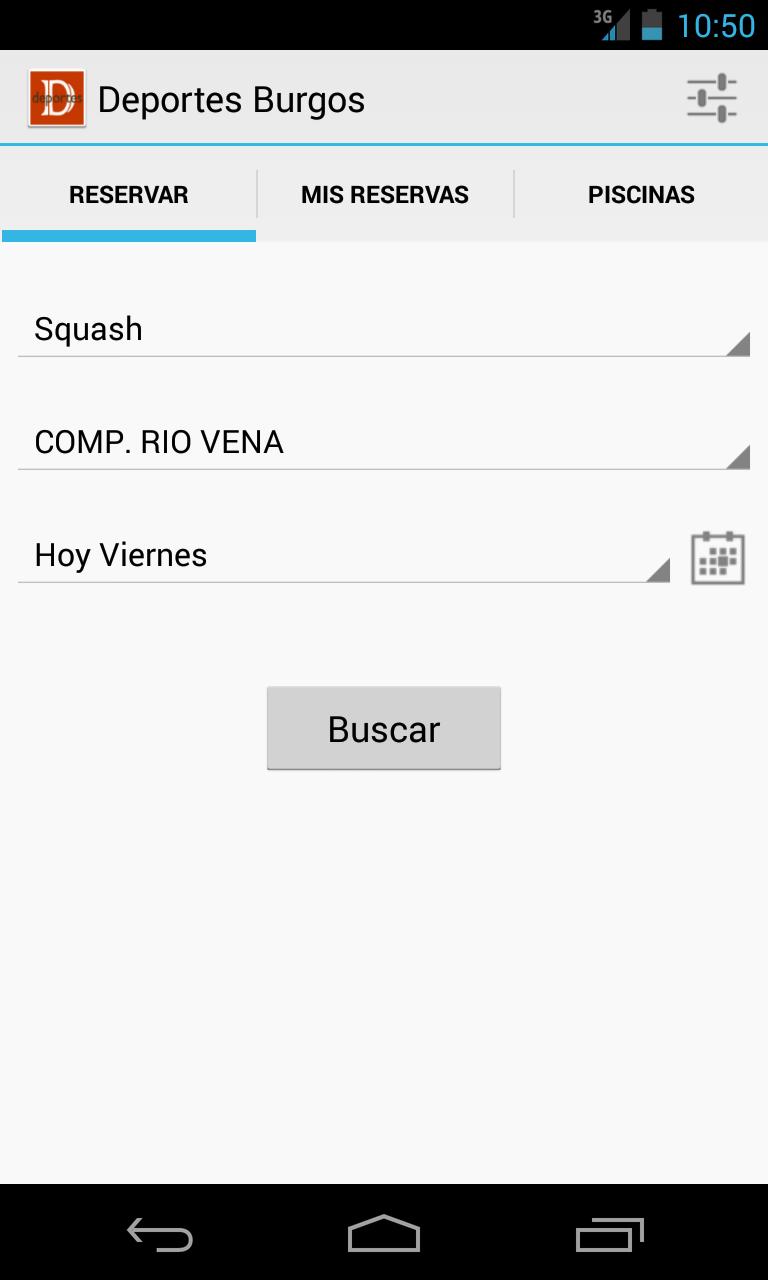The height and width of the screenshot is (1280, 768).
Task: Open the PISCINAS tab
Action: tap(641, 194)
